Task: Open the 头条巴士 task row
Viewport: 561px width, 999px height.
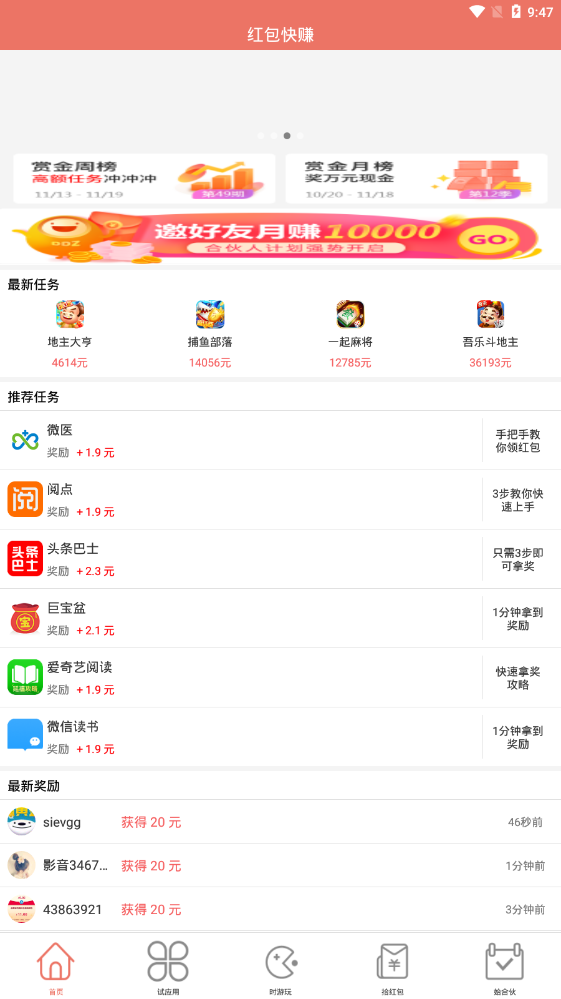Action: tap(241, 559)
